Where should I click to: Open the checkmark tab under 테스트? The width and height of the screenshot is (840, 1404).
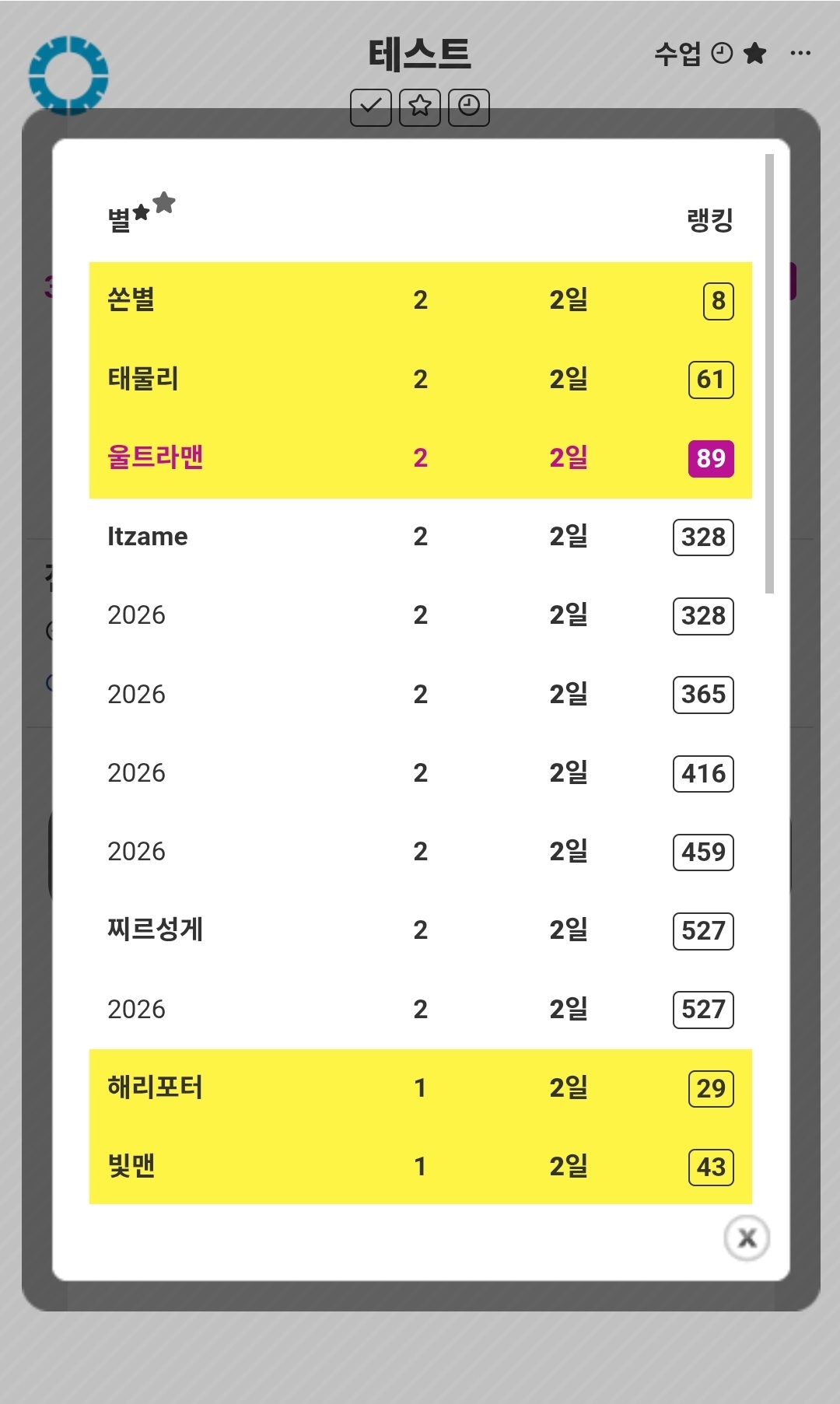371,107
